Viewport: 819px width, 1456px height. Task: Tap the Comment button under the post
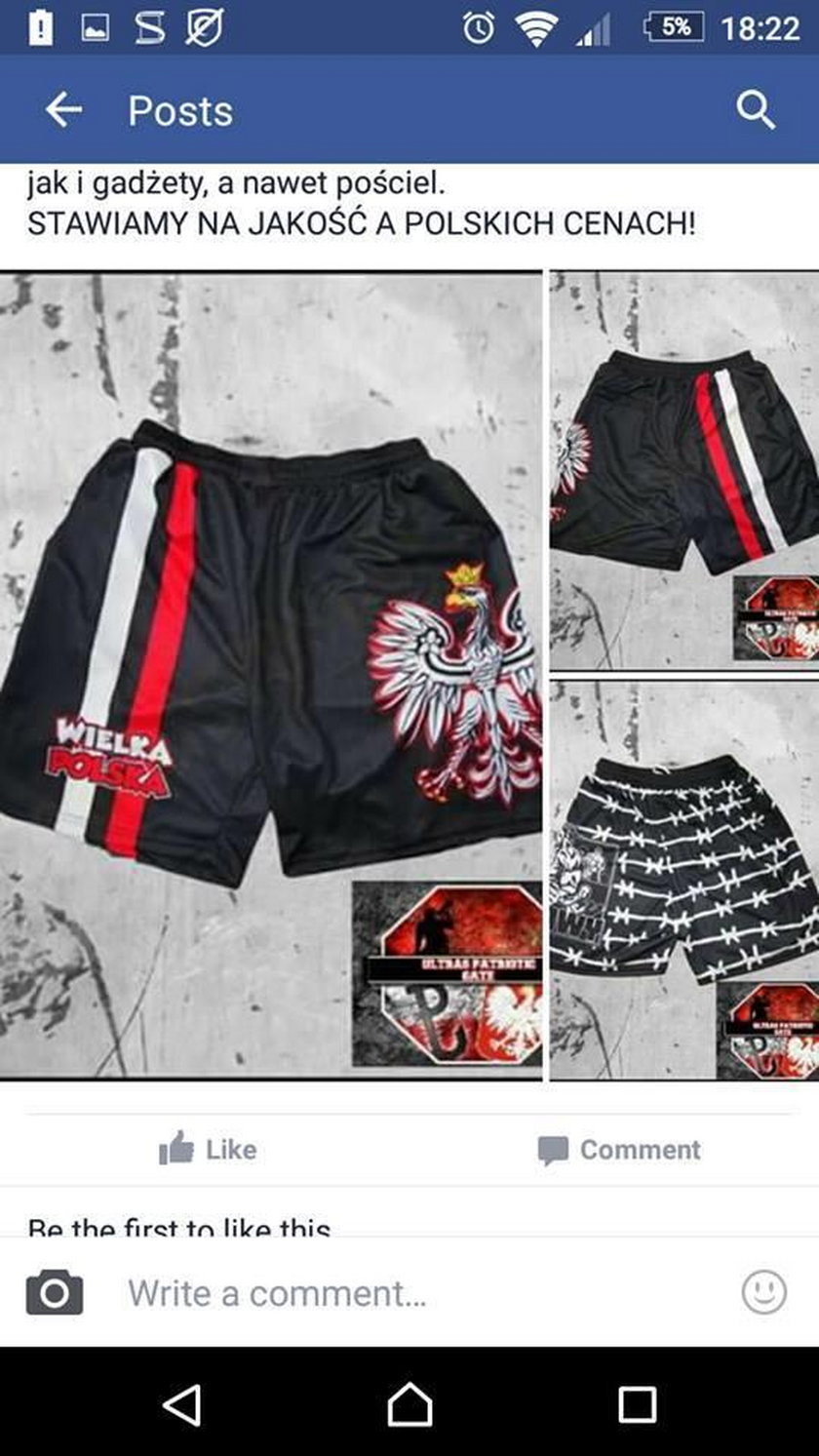click(x=619, y=1150)
